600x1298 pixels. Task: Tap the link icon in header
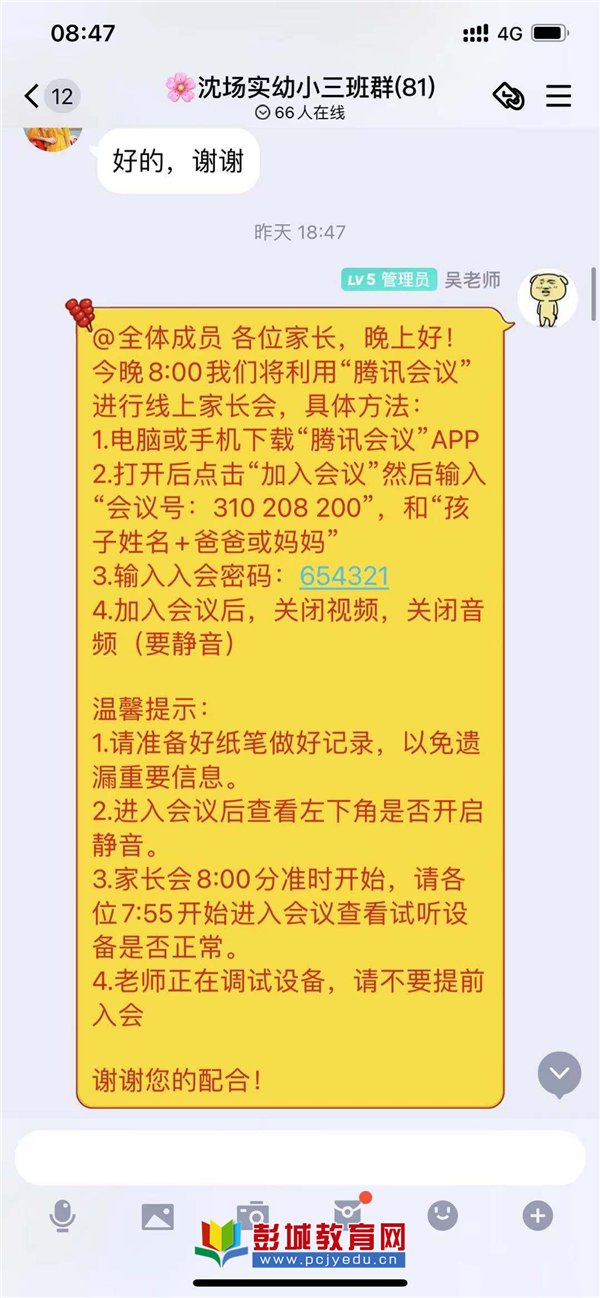[x=508, y=96]
